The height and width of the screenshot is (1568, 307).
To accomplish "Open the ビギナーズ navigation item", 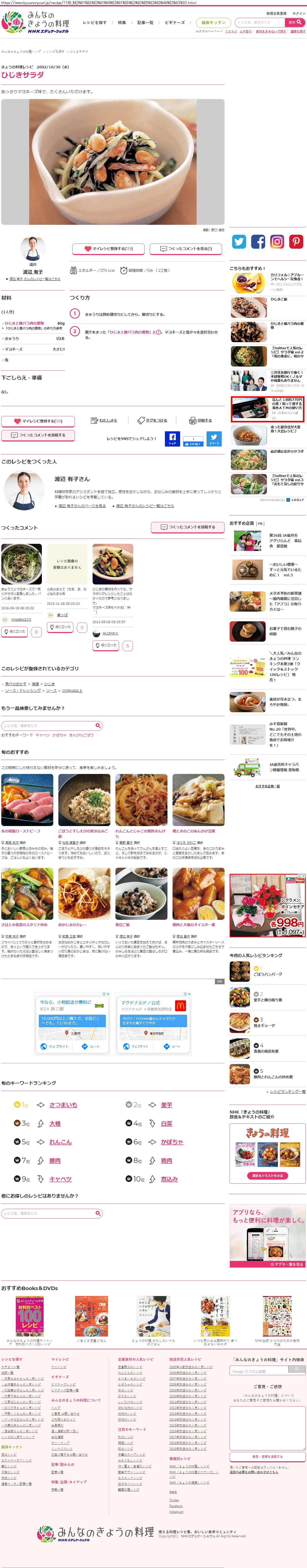I will point(175,23).
